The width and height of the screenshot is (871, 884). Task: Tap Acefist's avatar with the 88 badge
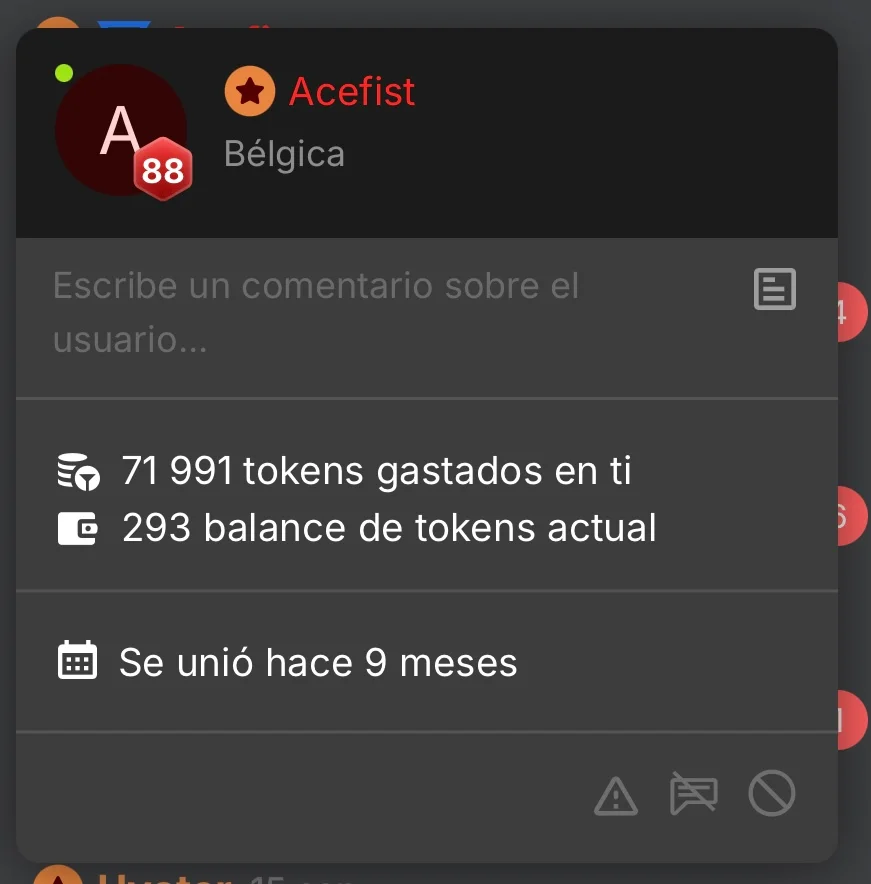[x=122, y=131]
